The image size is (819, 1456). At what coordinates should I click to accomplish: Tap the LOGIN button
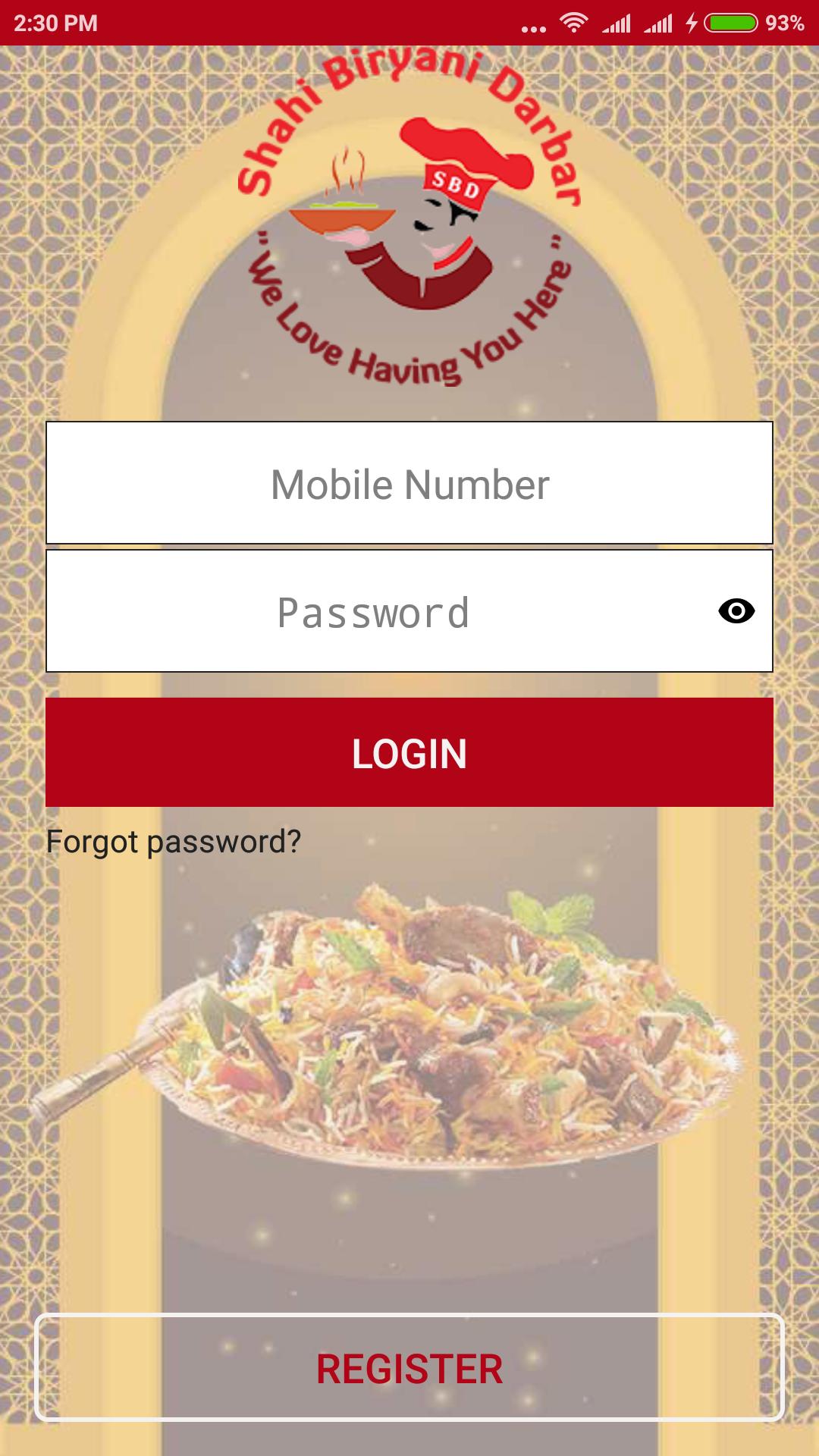pos(409,752)
